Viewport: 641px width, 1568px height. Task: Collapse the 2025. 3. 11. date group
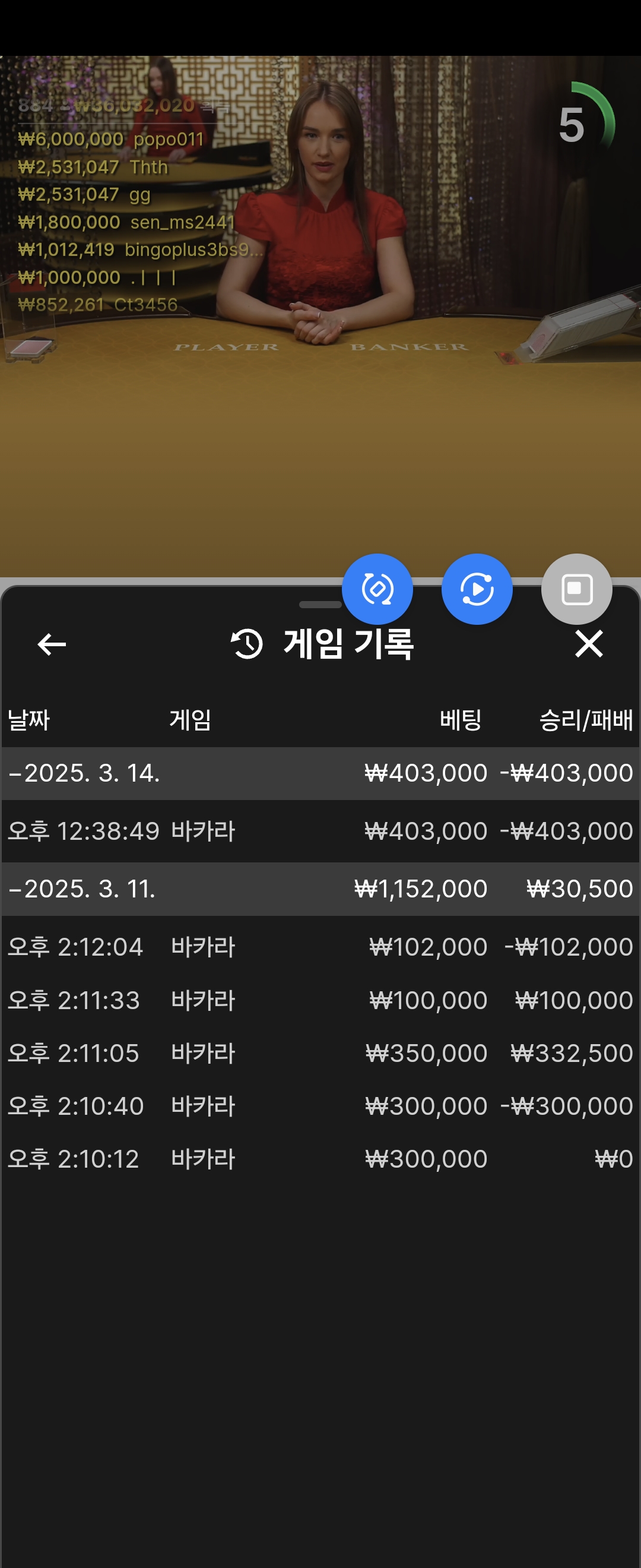[82, 889]
